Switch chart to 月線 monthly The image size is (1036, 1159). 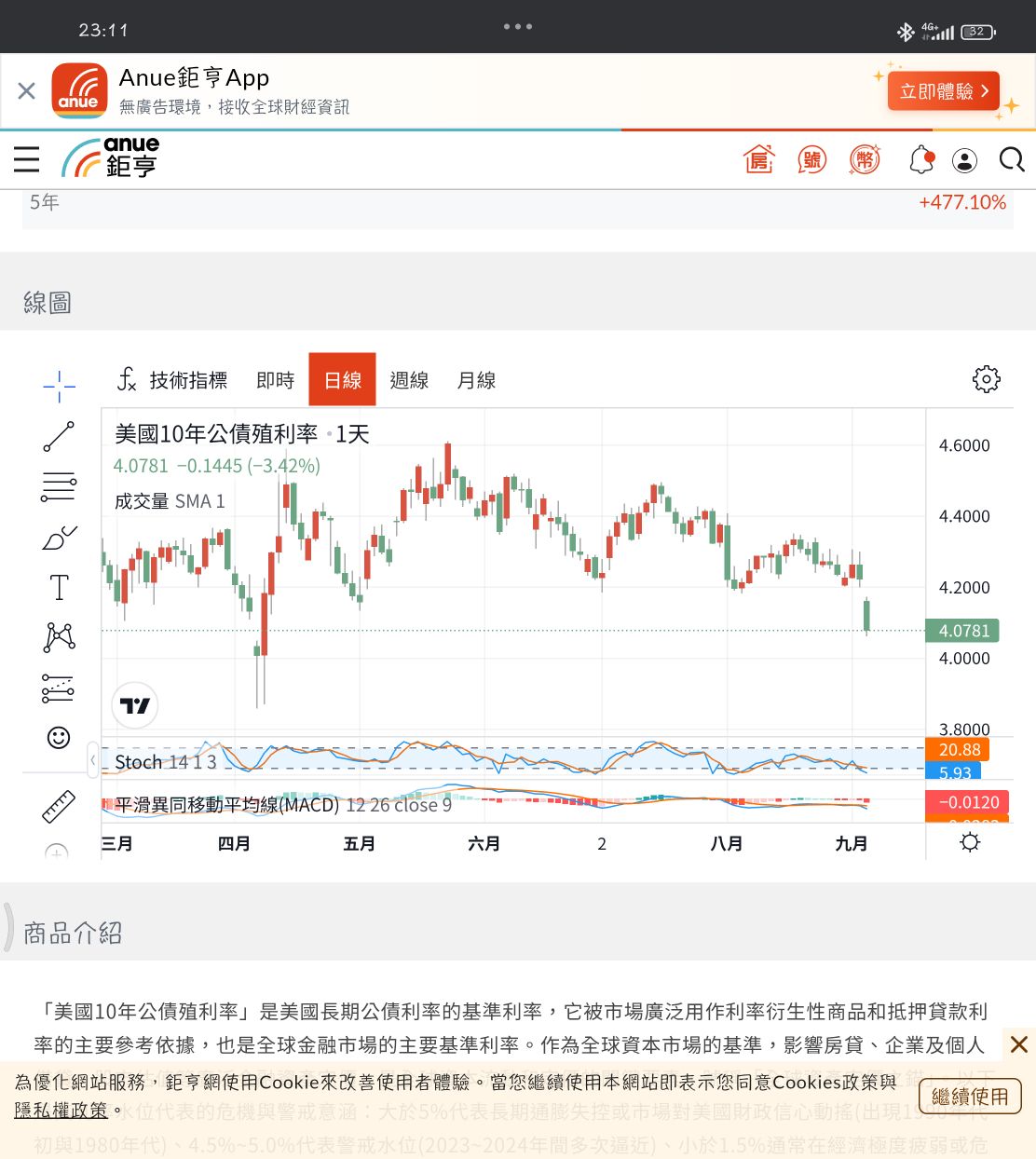click(476, 380)
